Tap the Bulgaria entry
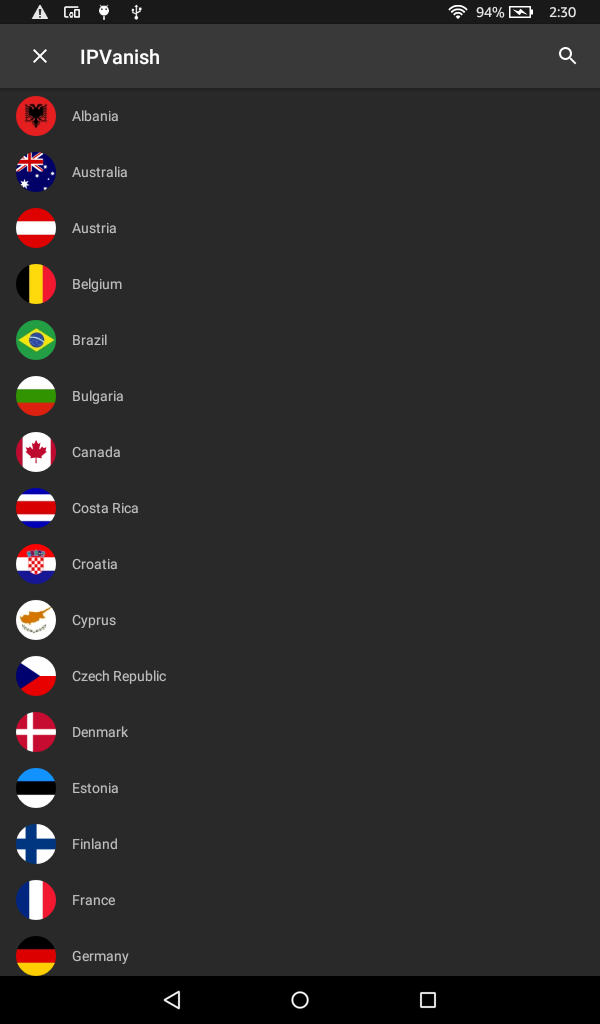Image resolution: width=600 pixels, height=1024 pixels. (98, 396)
